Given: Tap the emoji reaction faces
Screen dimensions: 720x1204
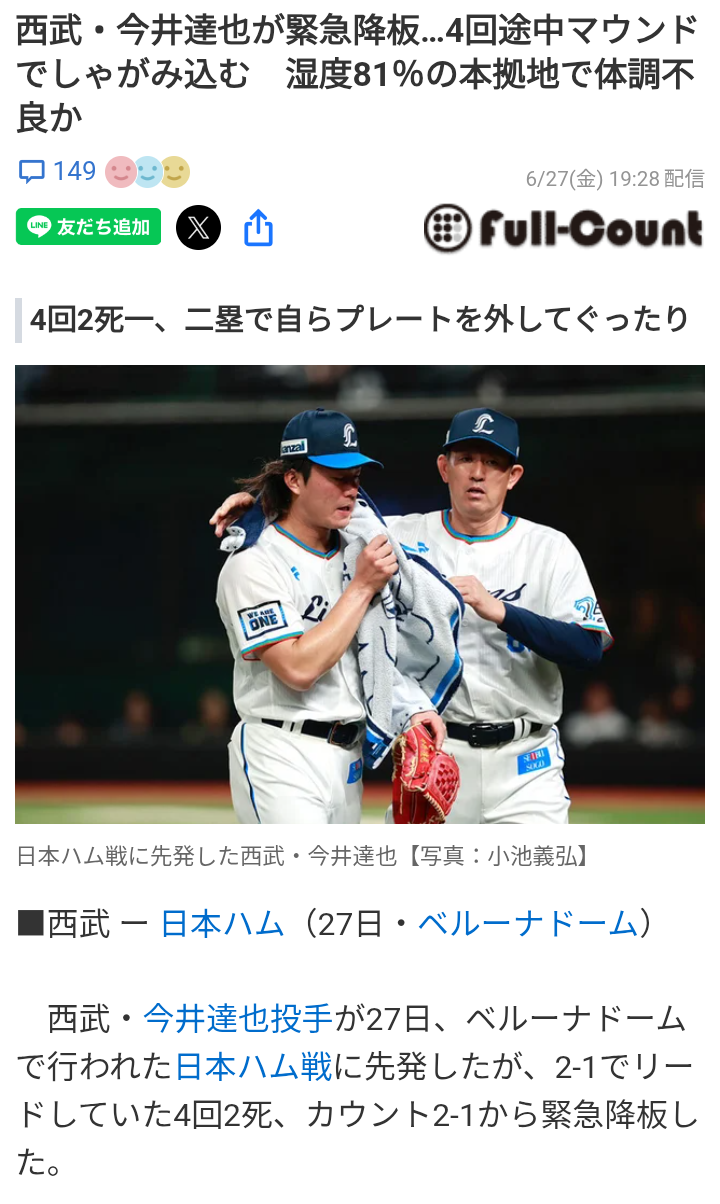Looking at the screenshot, I should tap(148, 172).
